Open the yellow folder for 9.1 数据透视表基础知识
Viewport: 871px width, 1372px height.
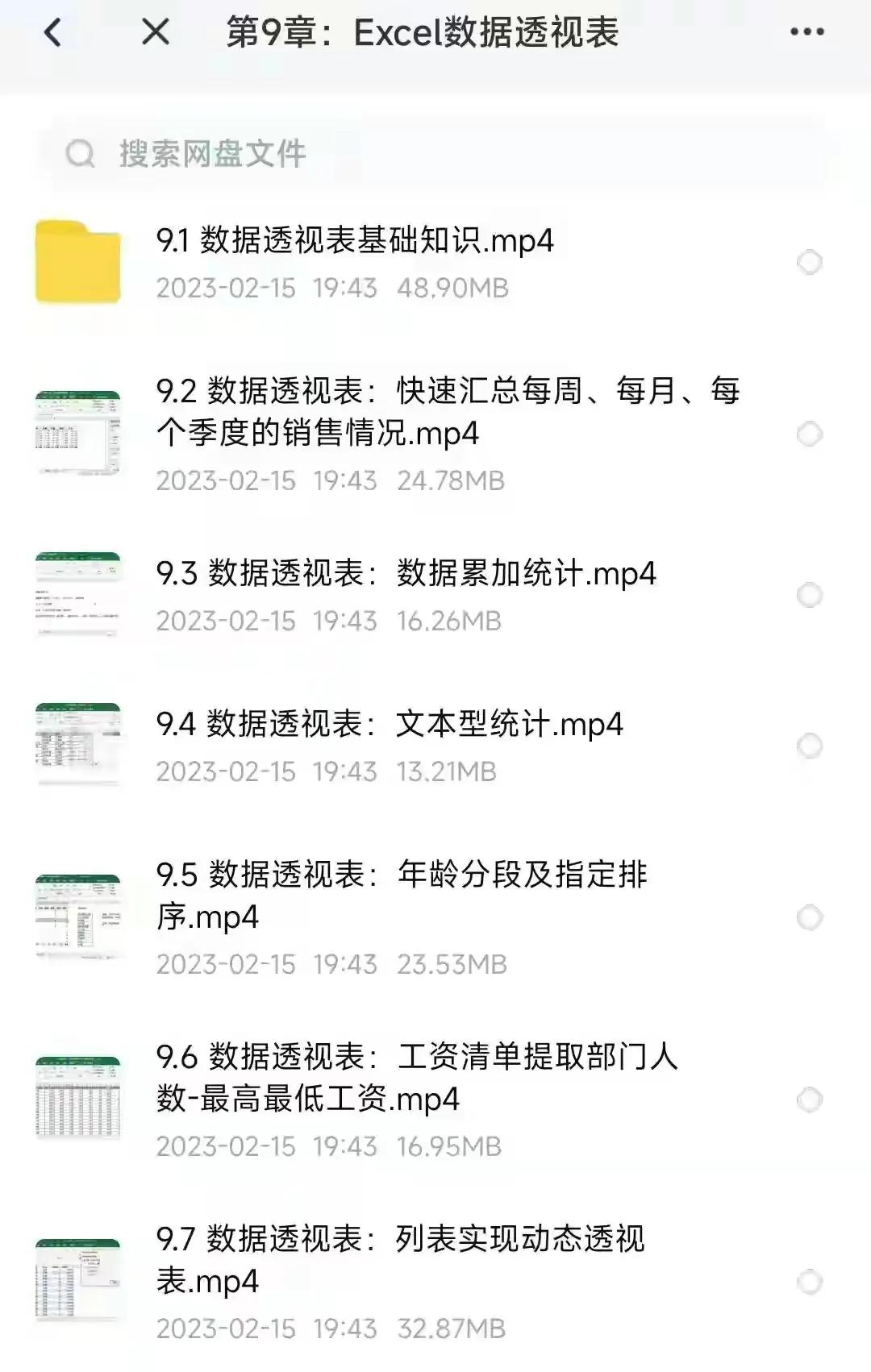[77, 260]
